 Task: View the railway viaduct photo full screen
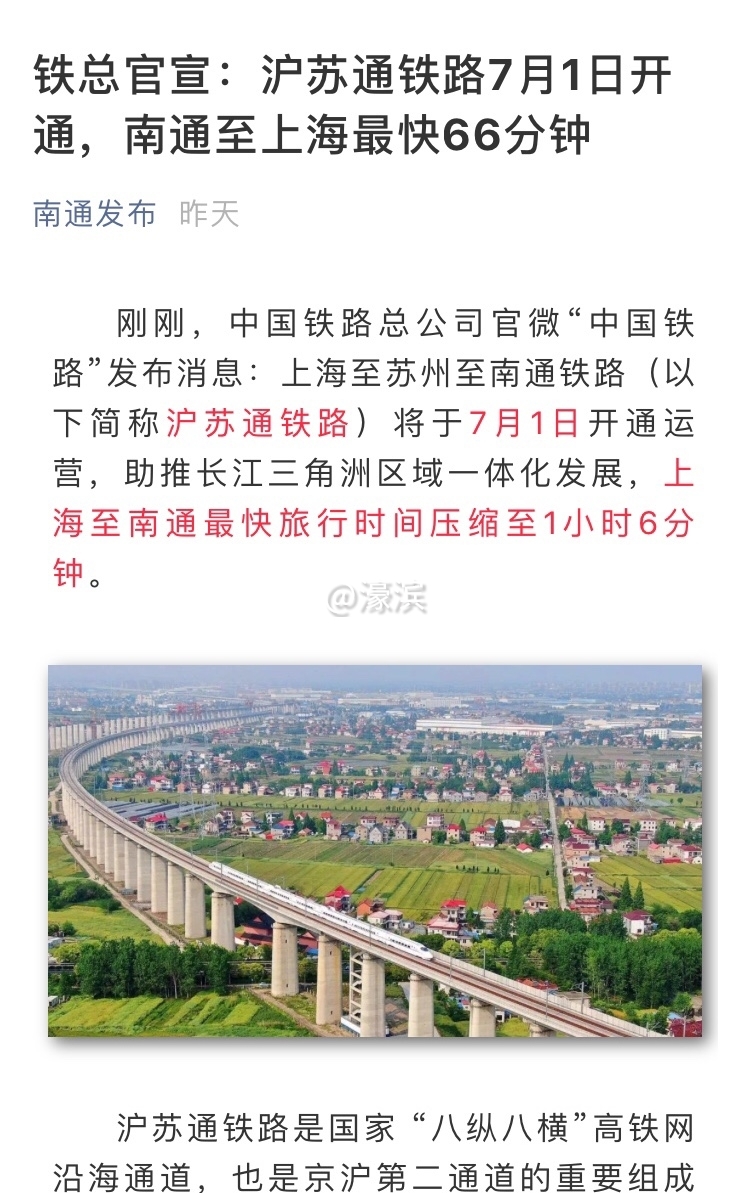[375, 850]
